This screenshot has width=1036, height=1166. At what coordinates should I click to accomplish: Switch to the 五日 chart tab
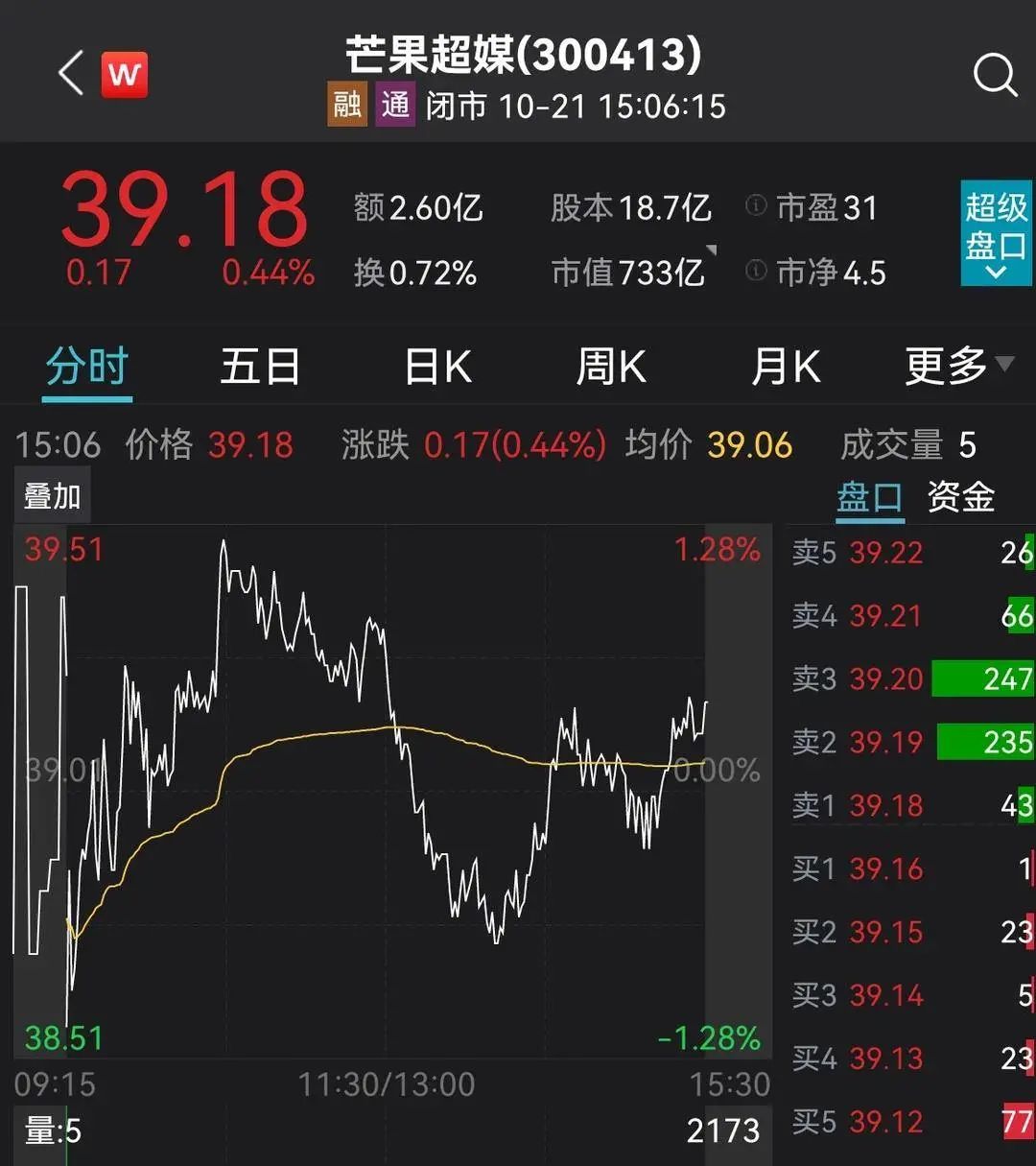(x=260, y=367)
